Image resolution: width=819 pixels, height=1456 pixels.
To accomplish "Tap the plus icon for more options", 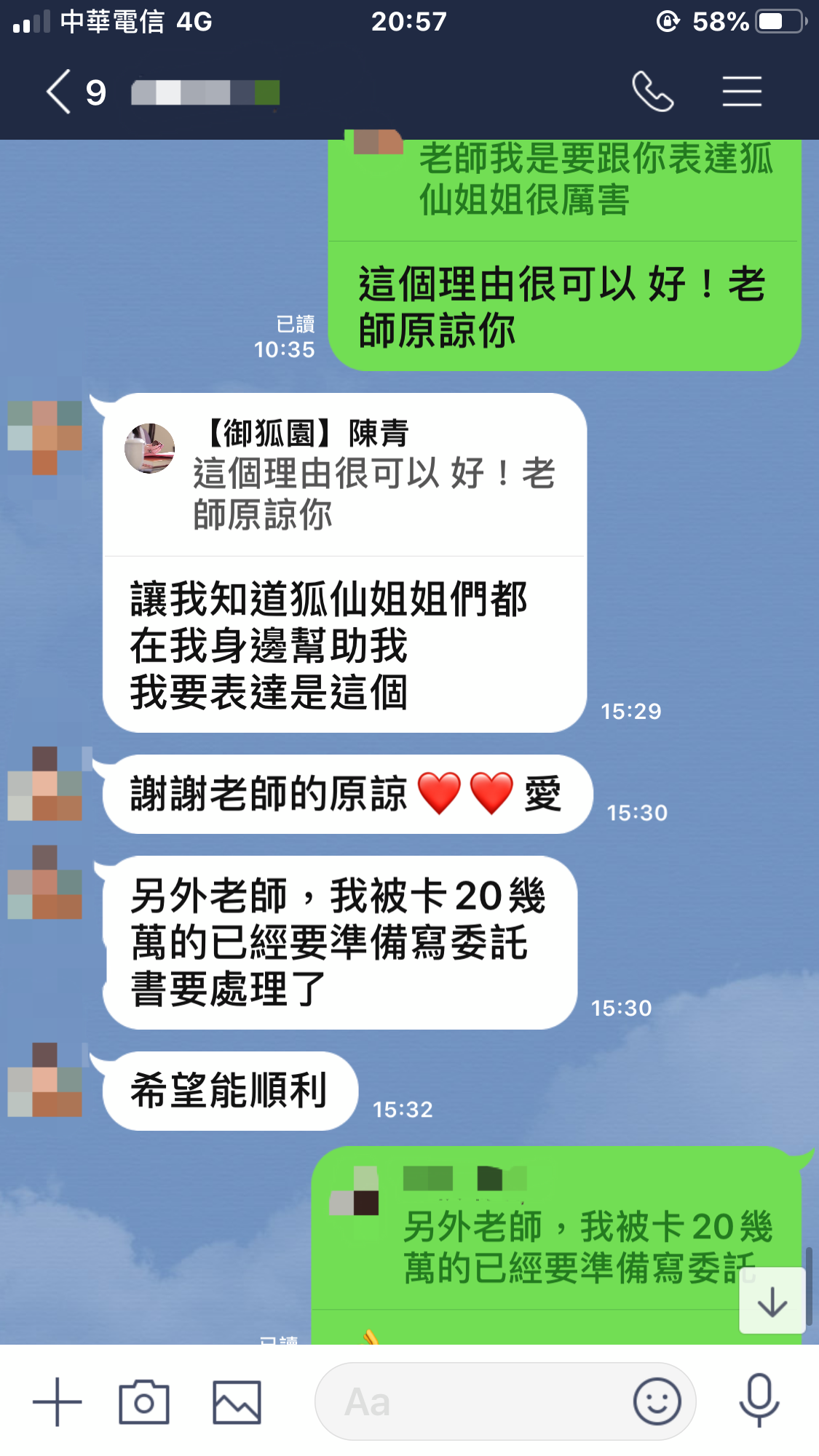I will click(58, 1401).
